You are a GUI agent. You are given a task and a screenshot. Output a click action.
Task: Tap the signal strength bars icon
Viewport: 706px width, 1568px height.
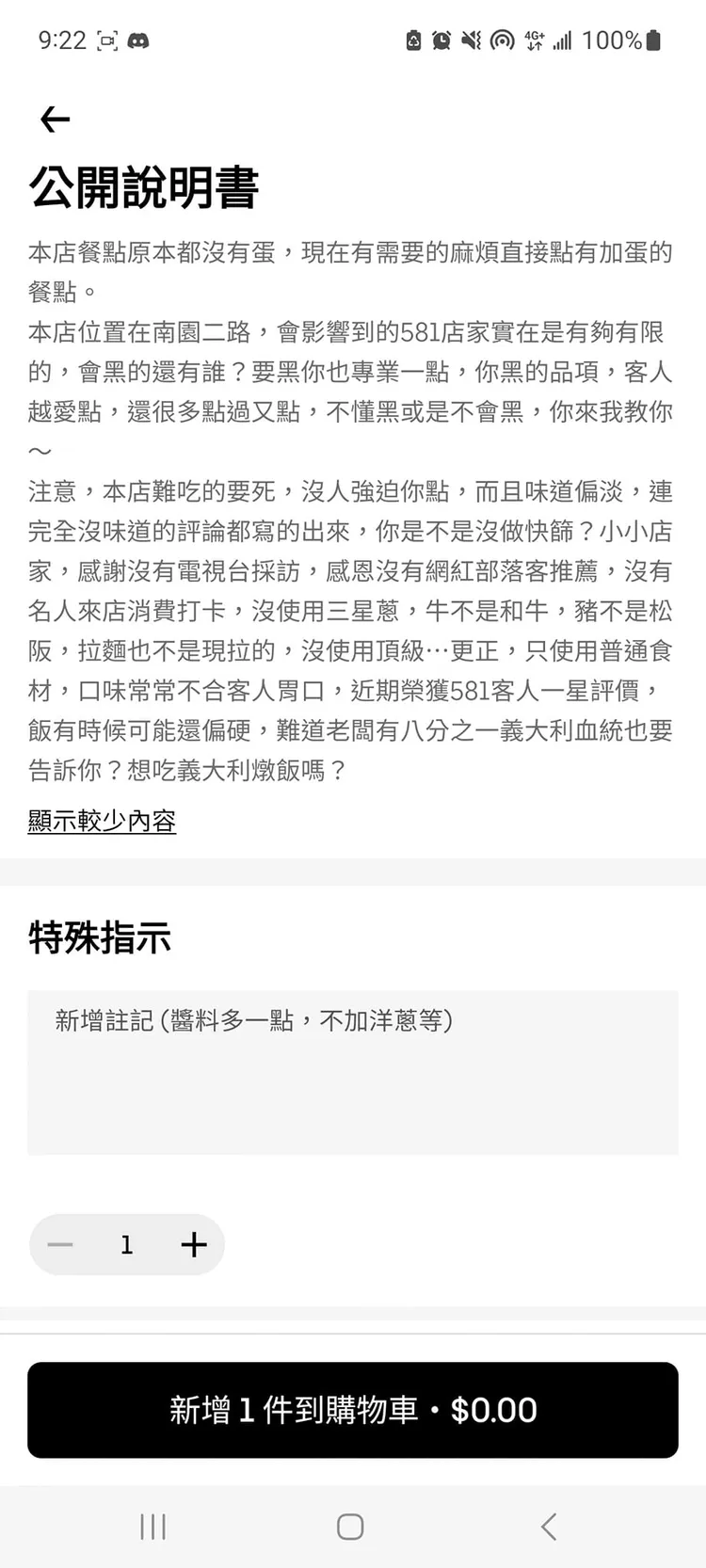click(566, 40)
